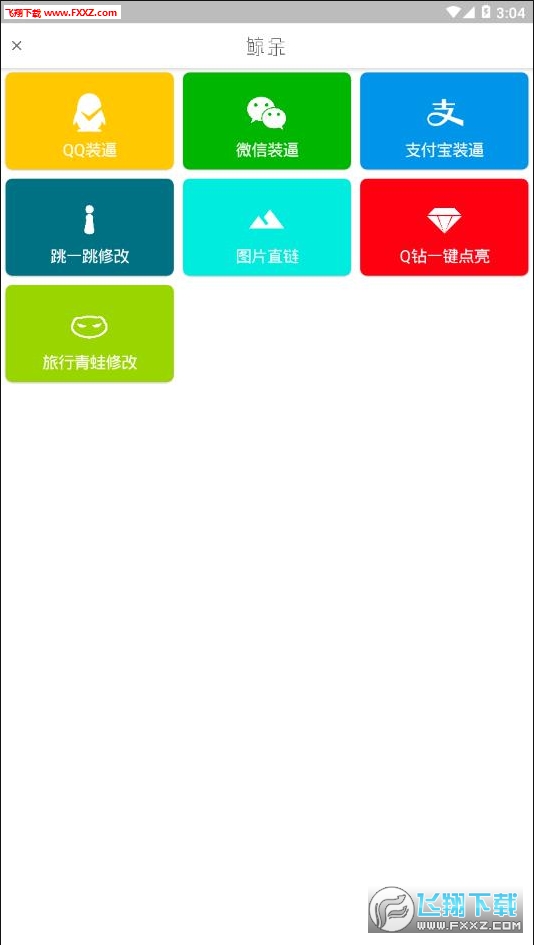Open the 微信装逼 tile
The image size is (534, 945).
(x=267, y=121)
